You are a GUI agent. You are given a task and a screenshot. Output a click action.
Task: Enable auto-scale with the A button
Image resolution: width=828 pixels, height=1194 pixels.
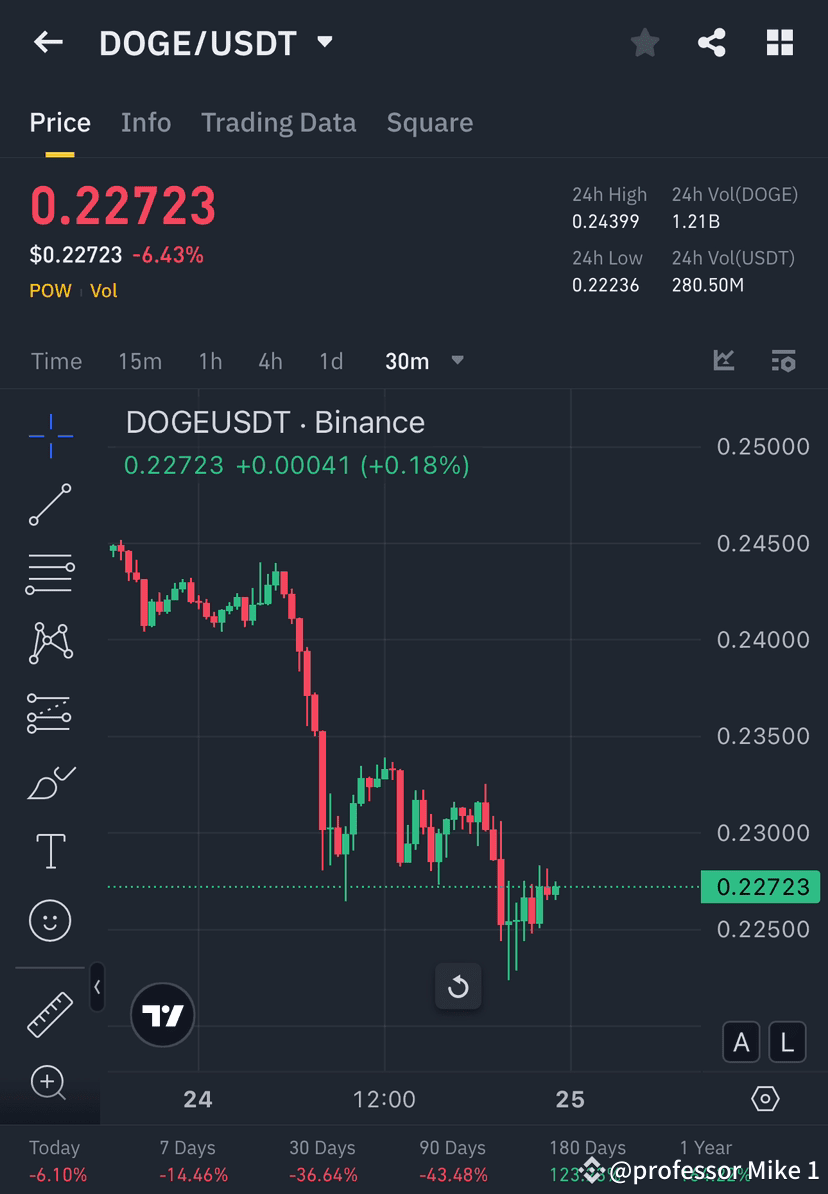point(741,1042)
